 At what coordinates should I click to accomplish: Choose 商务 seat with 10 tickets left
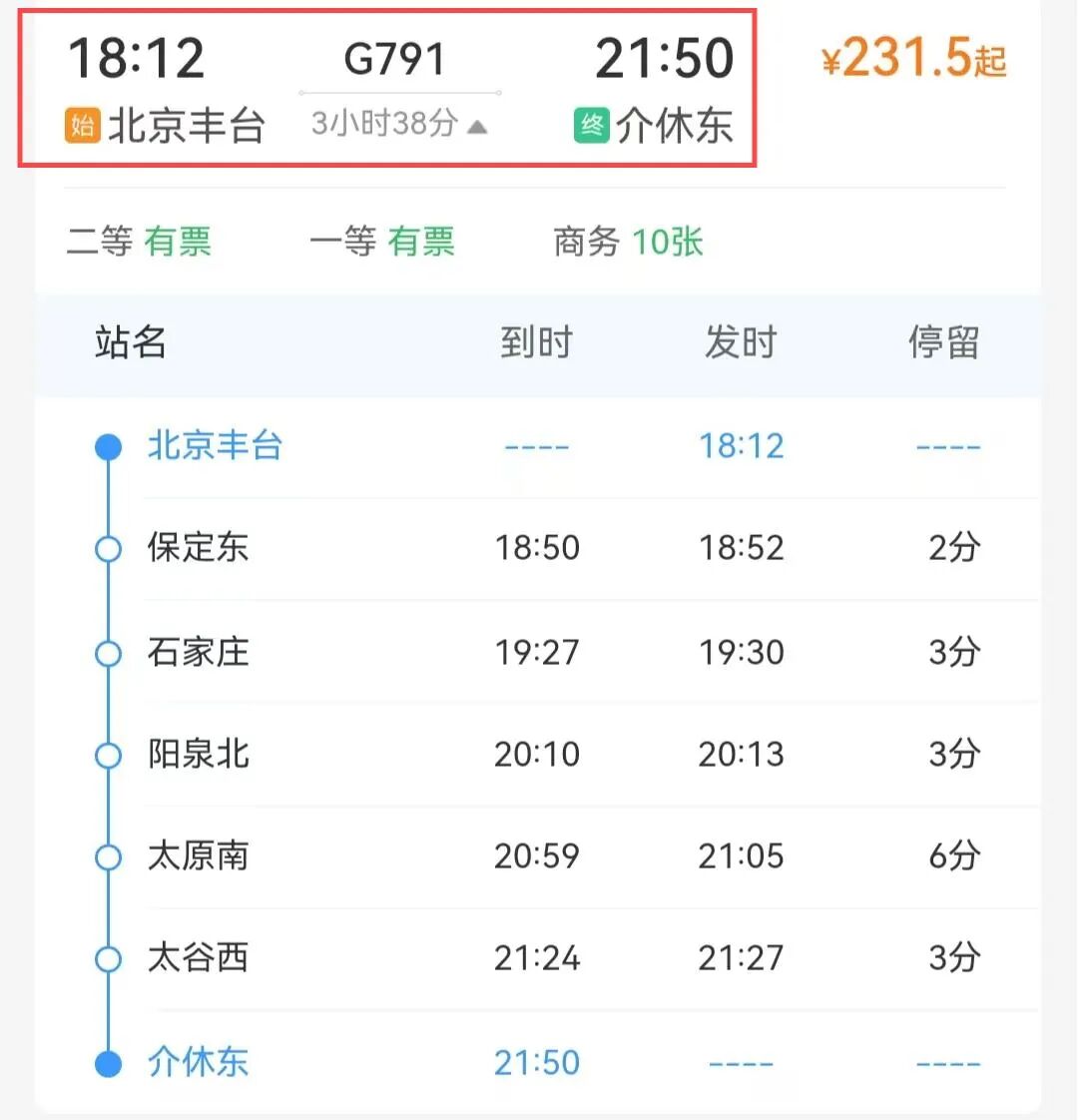[x=628, y=241]
